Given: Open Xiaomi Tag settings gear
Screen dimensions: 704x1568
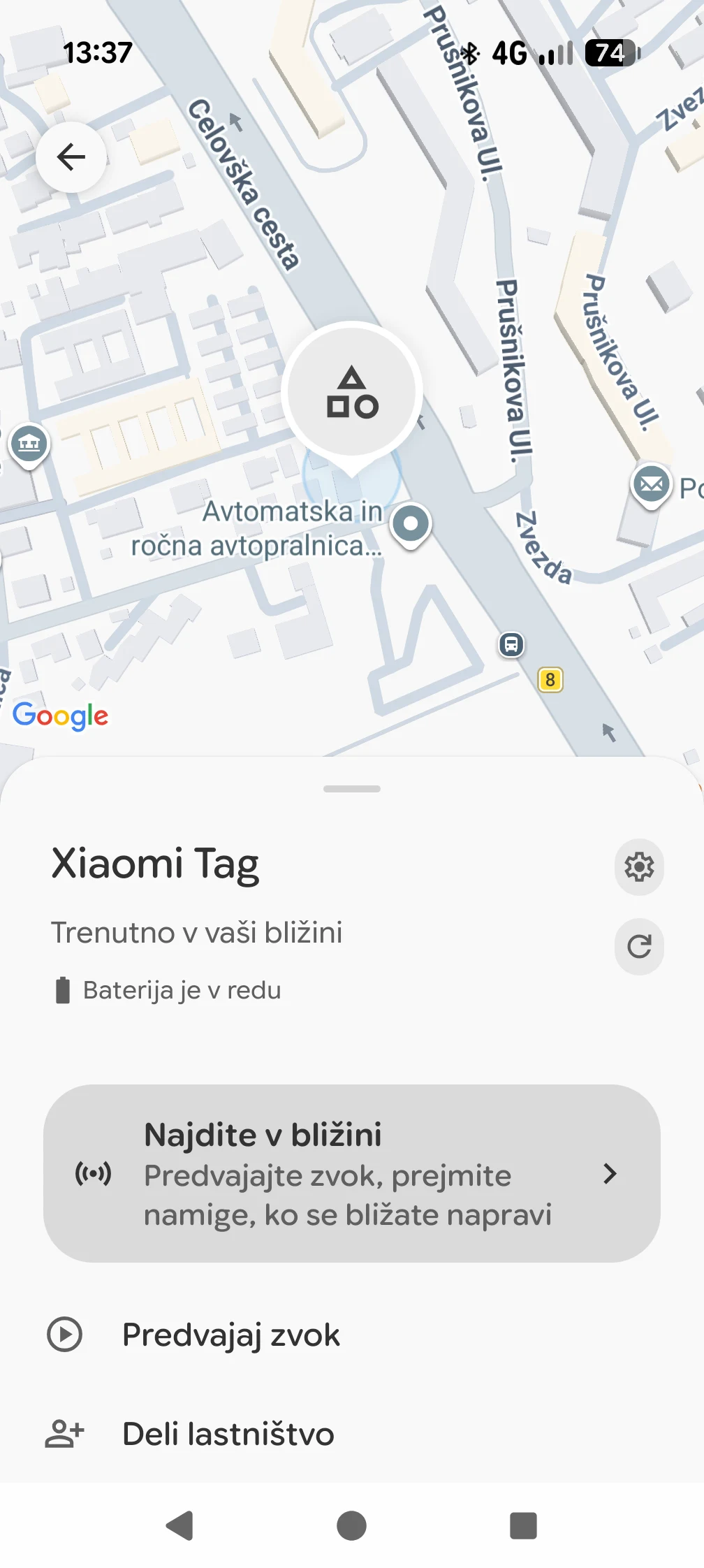Looking at the screenshot, I should pyautogui.click(x=638, y=867).
